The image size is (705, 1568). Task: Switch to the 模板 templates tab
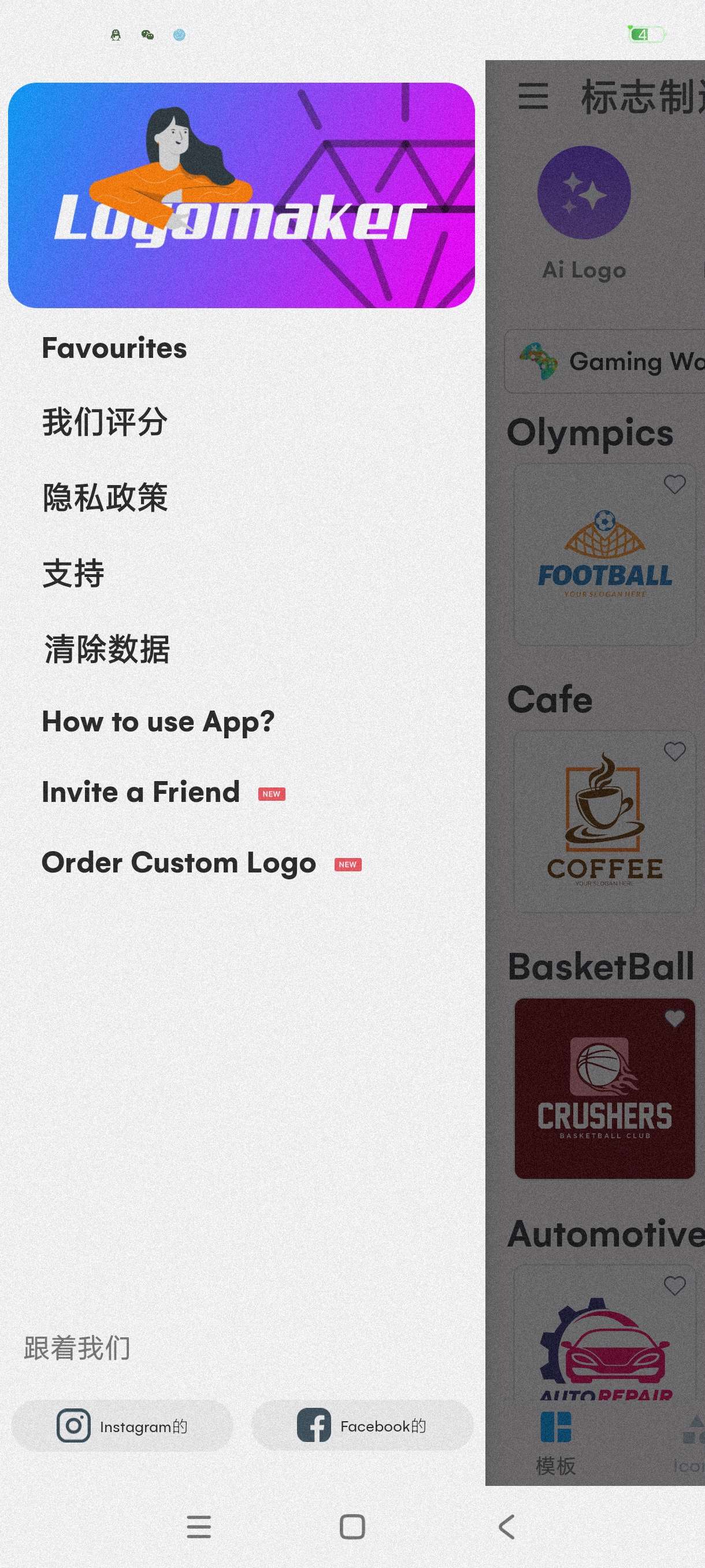pyautogui.click(x=555, y=1443)
